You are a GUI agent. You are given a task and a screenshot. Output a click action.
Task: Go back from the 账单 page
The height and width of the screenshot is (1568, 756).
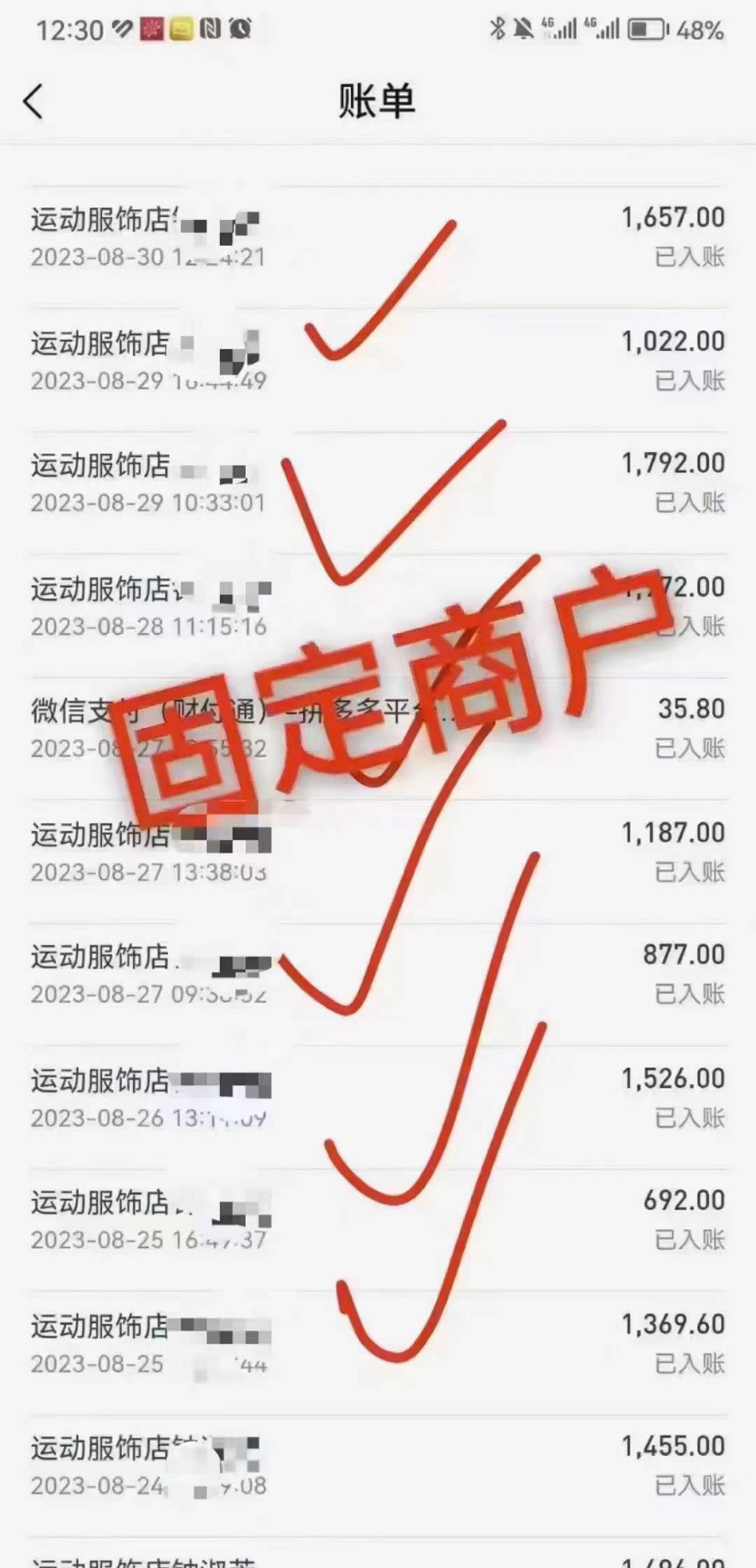(x=33, y=101)
